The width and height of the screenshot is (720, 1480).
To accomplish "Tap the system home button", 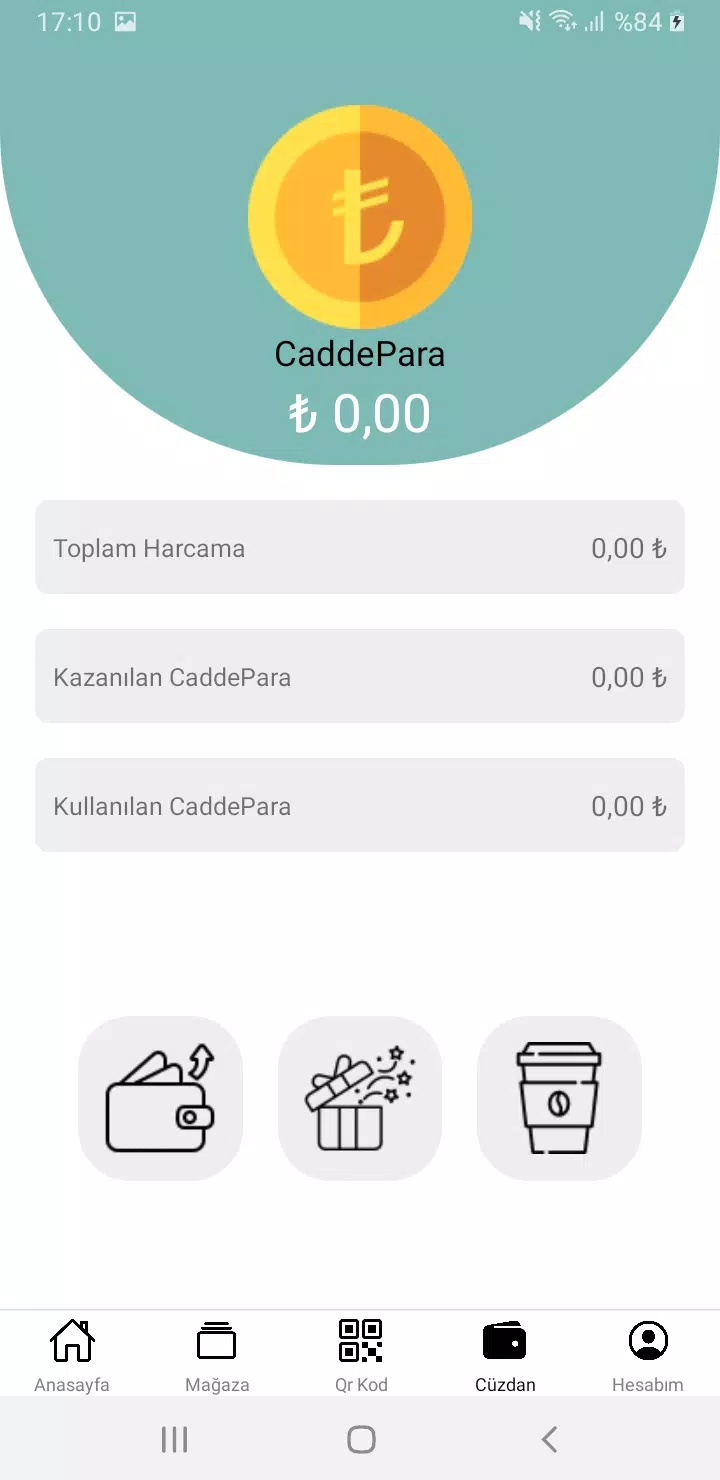I will (361, 1439).
